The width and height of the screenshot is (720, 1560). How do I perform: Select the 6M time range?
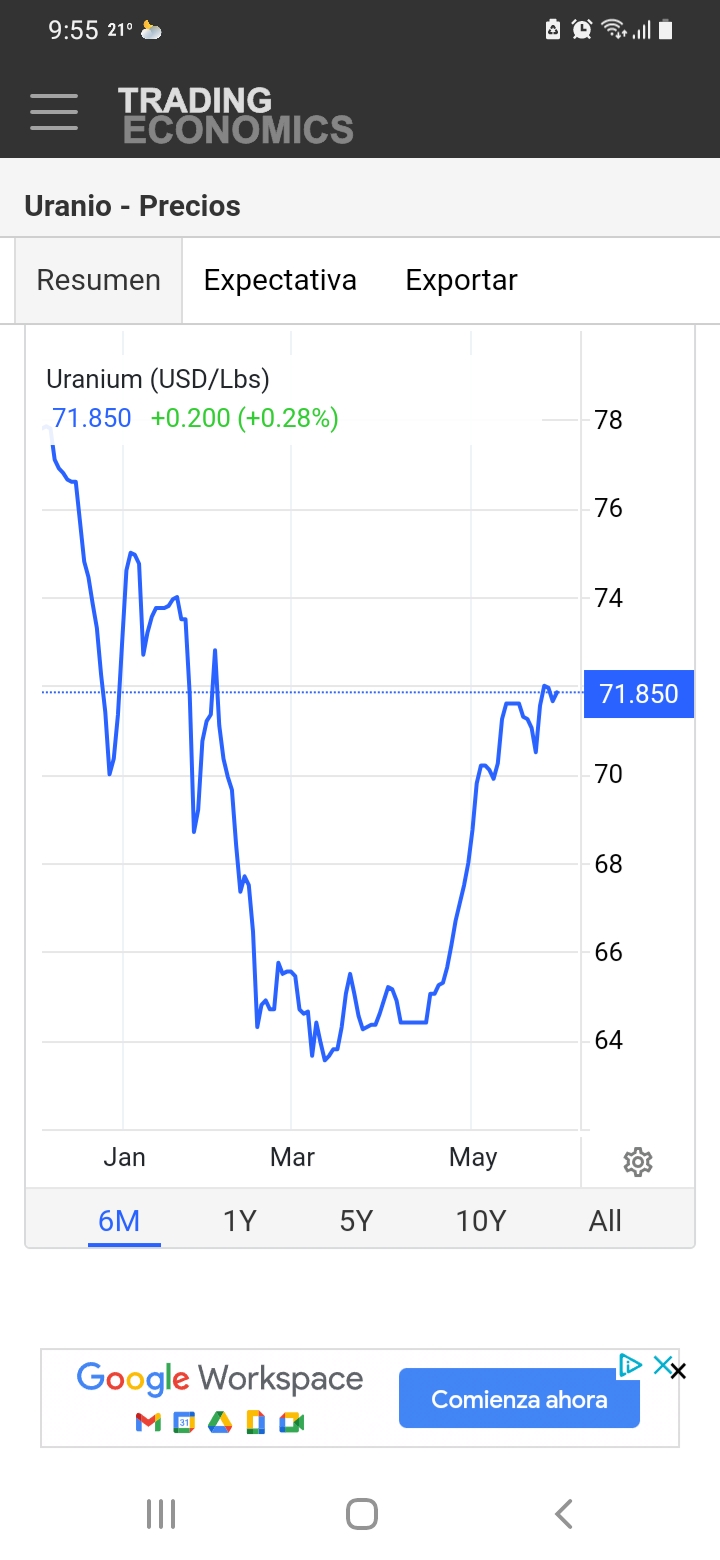(119, 1221)
